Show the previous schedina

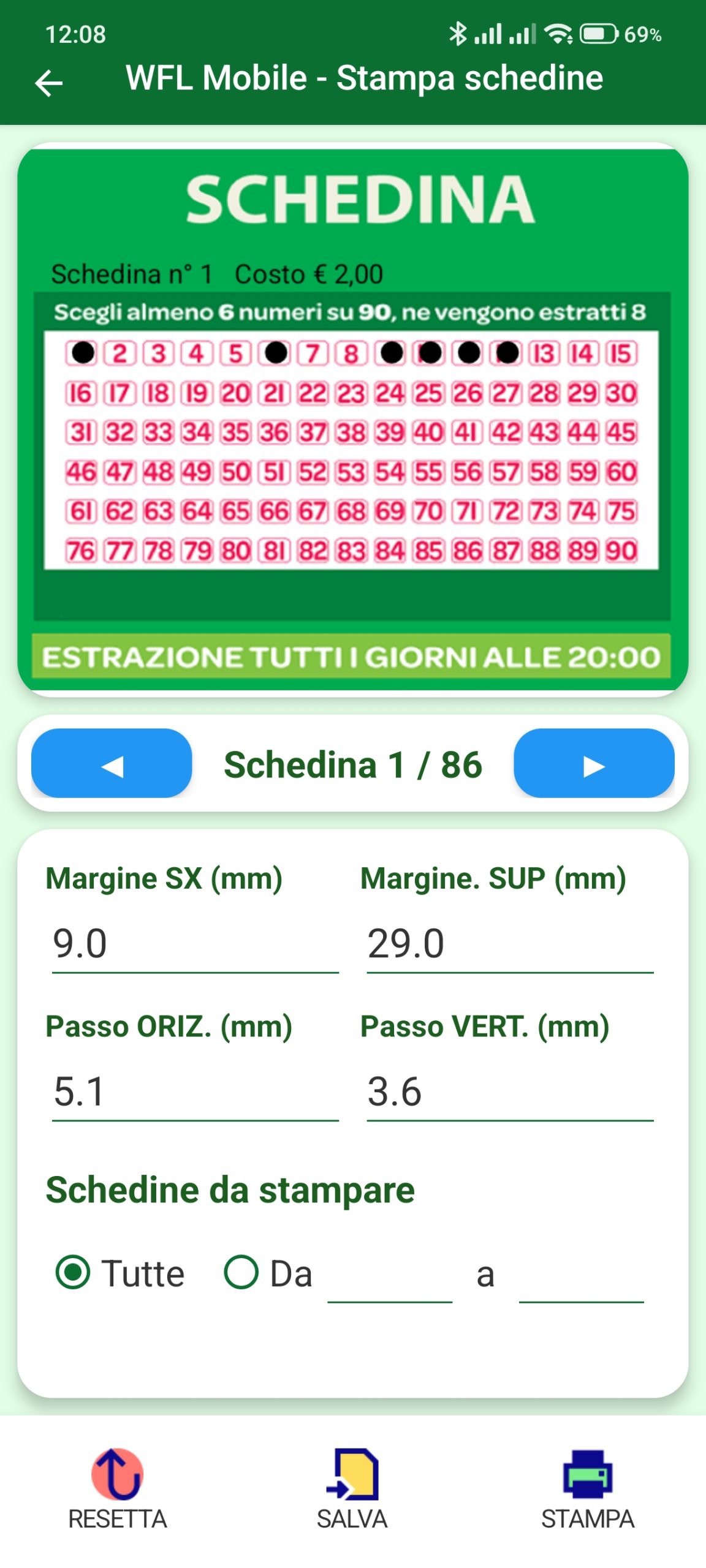tap(112, 763)
